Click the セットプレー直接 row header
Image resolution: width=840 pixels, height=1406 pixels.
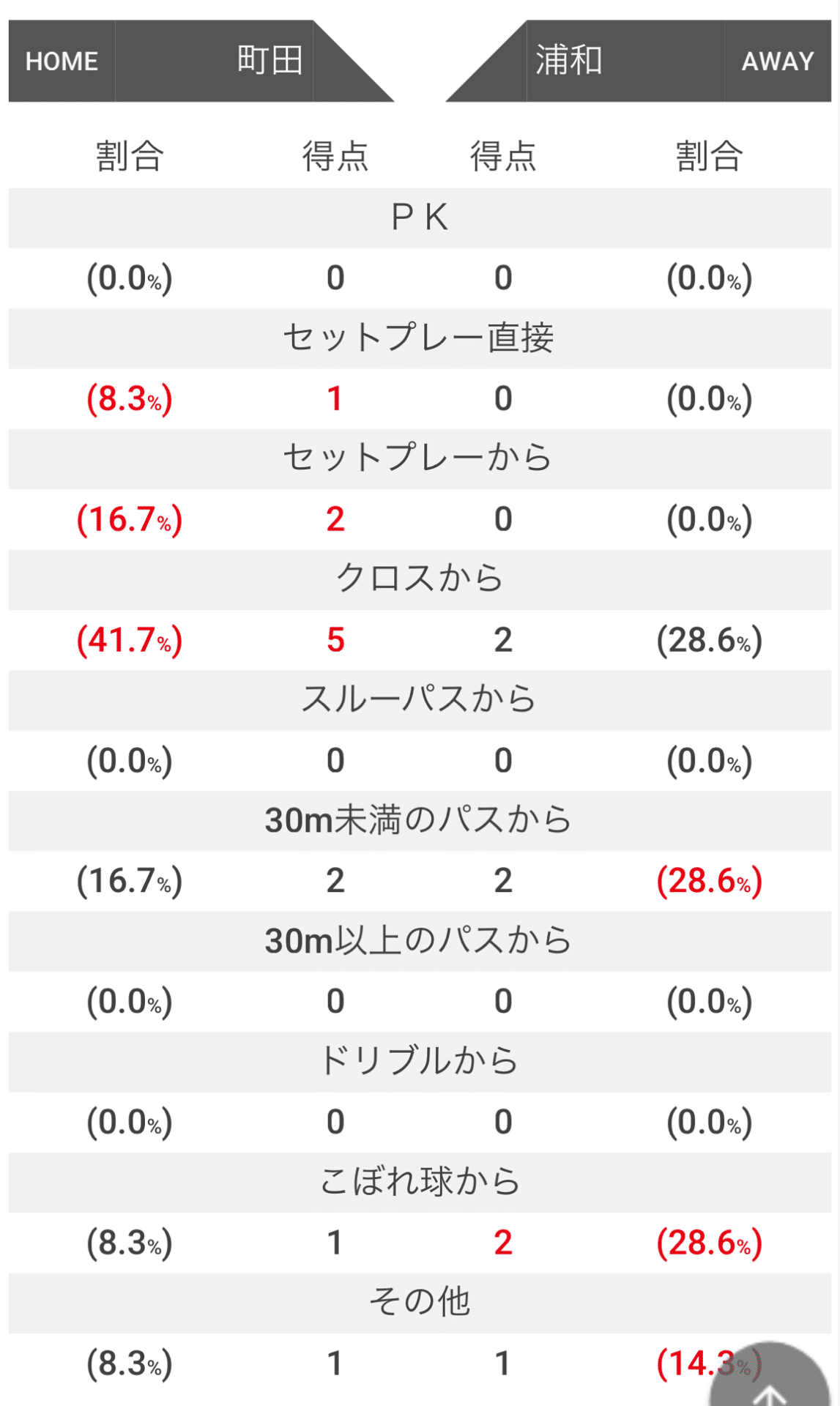click(x=420, y=338)
